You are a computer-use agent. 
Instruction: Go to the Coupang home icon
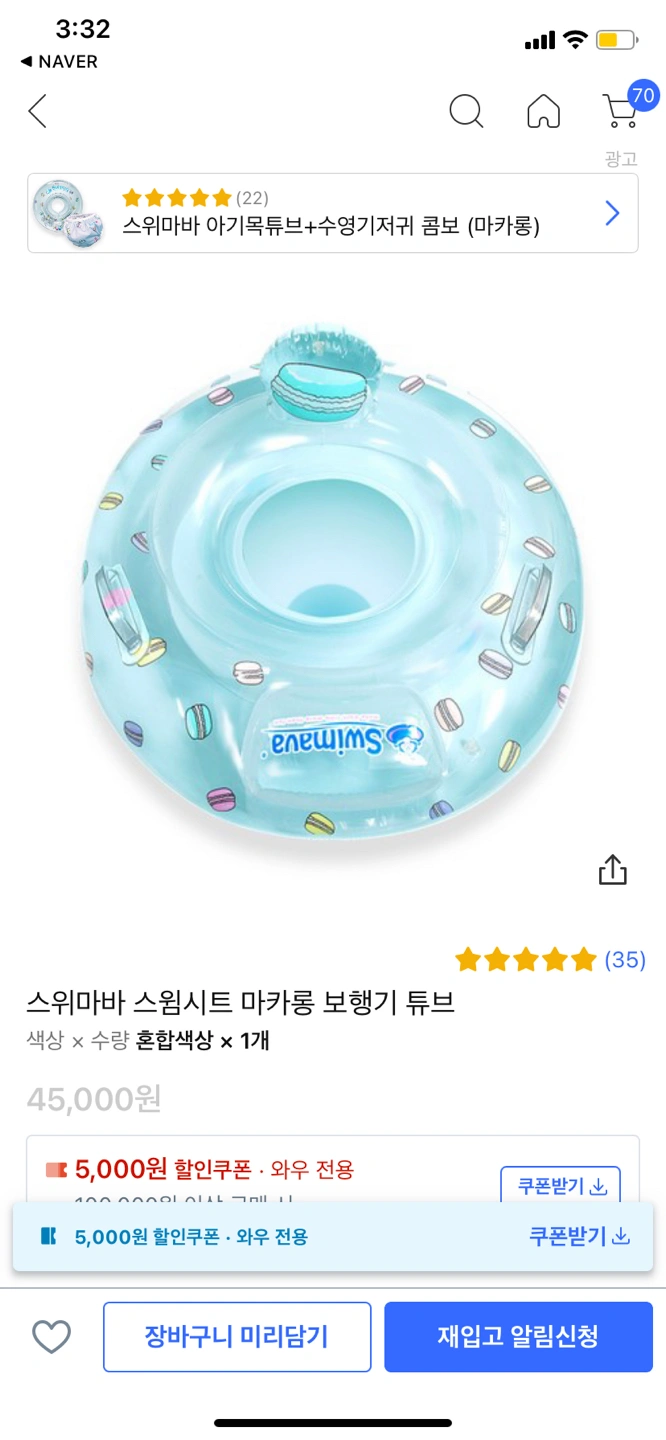[543, 111]
